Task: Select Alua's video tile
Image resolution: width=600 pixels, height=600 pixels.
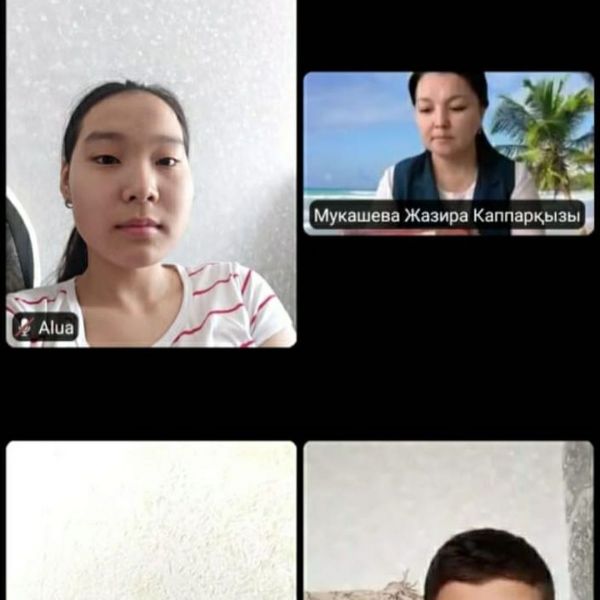Action: point(150,175)
